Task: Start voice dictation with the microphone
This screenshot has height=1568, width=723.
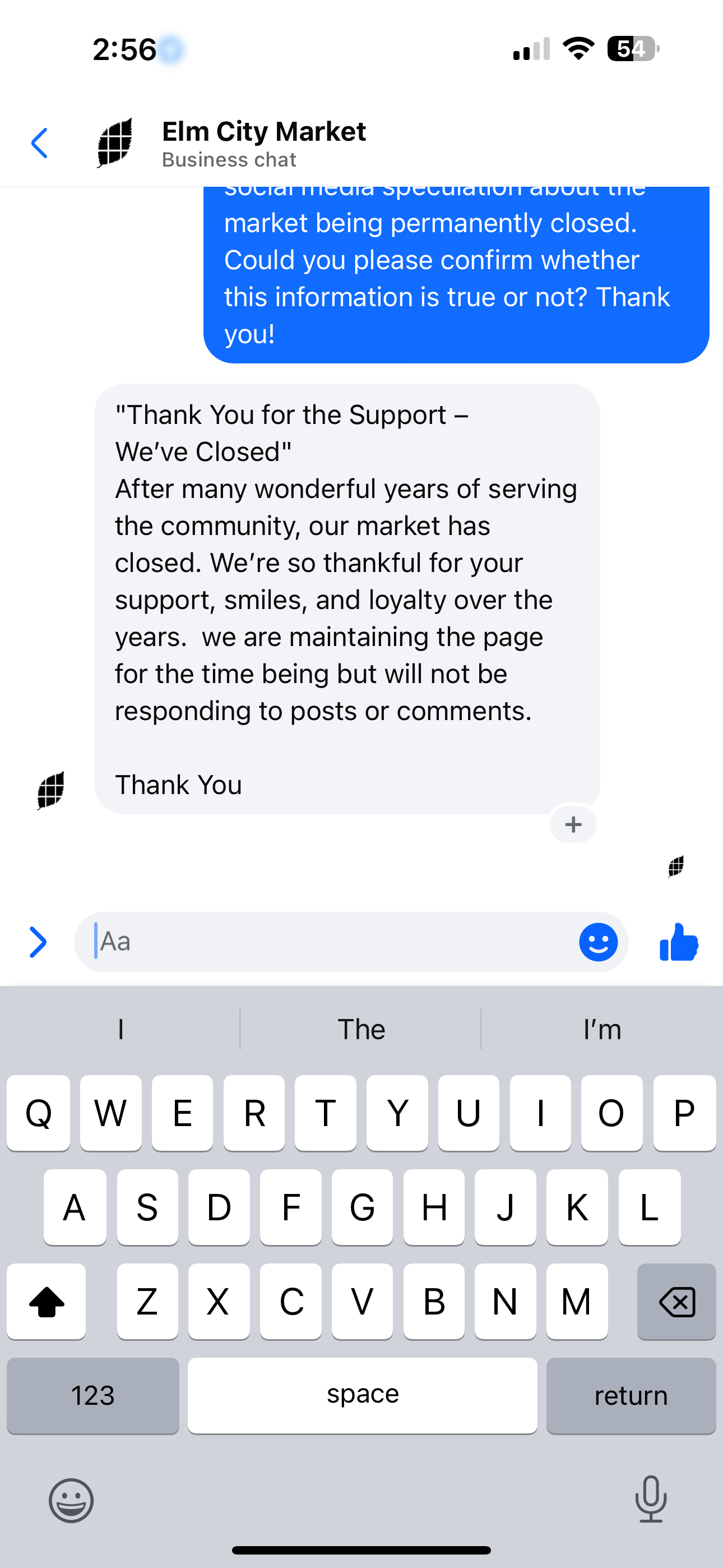Action: coord(651,1498)
